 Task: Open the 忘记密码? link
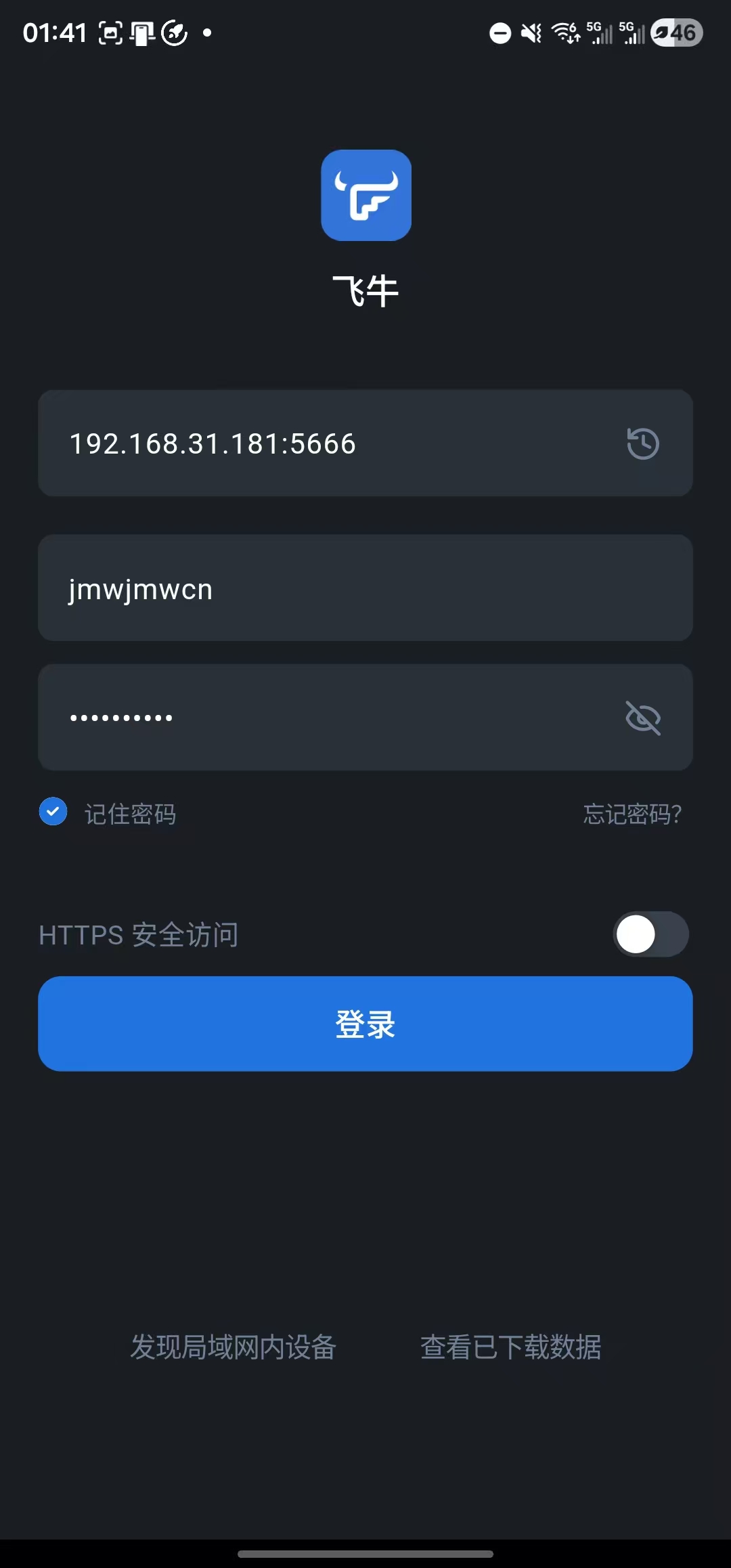632,814
